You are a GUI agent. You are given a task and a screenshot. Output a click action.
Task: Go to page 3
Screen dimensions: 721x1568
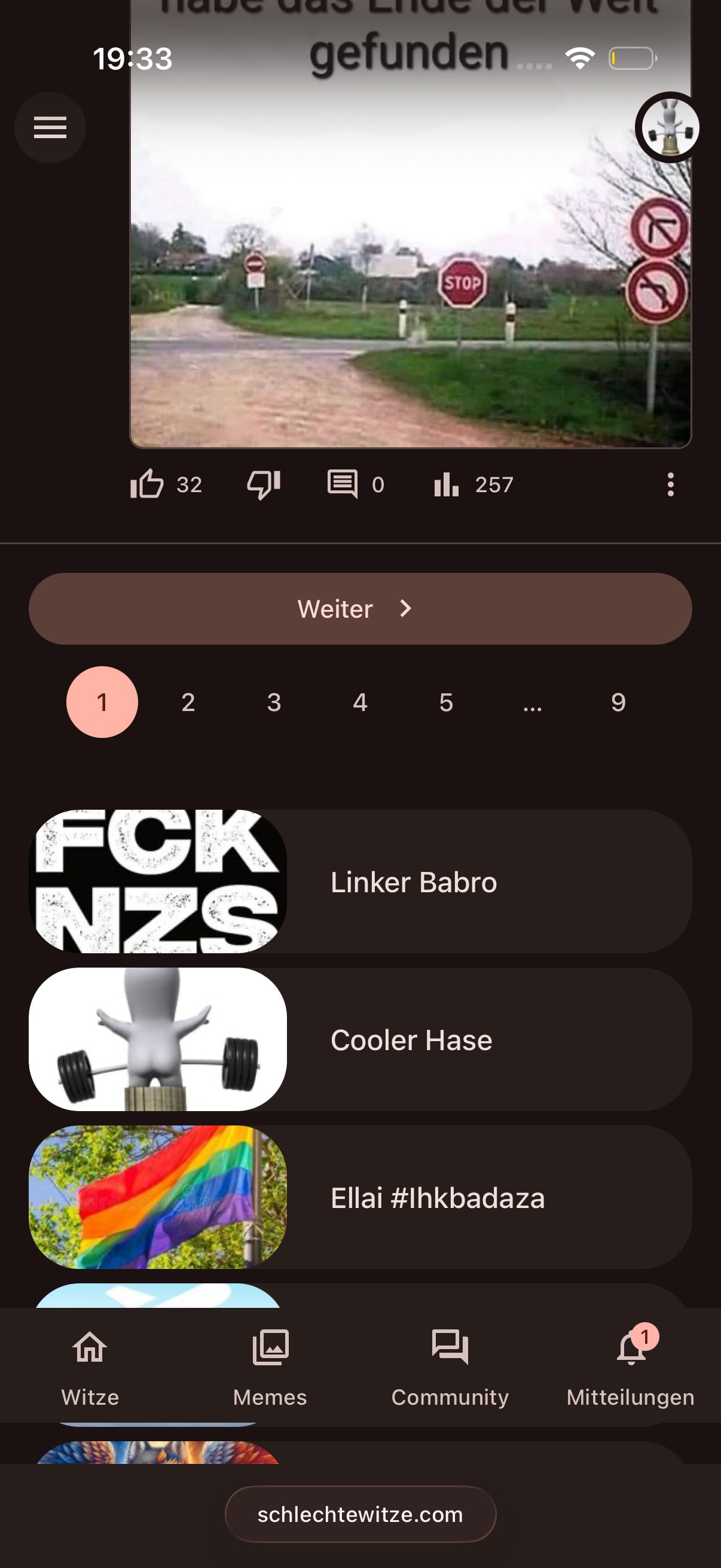point(274,703)
